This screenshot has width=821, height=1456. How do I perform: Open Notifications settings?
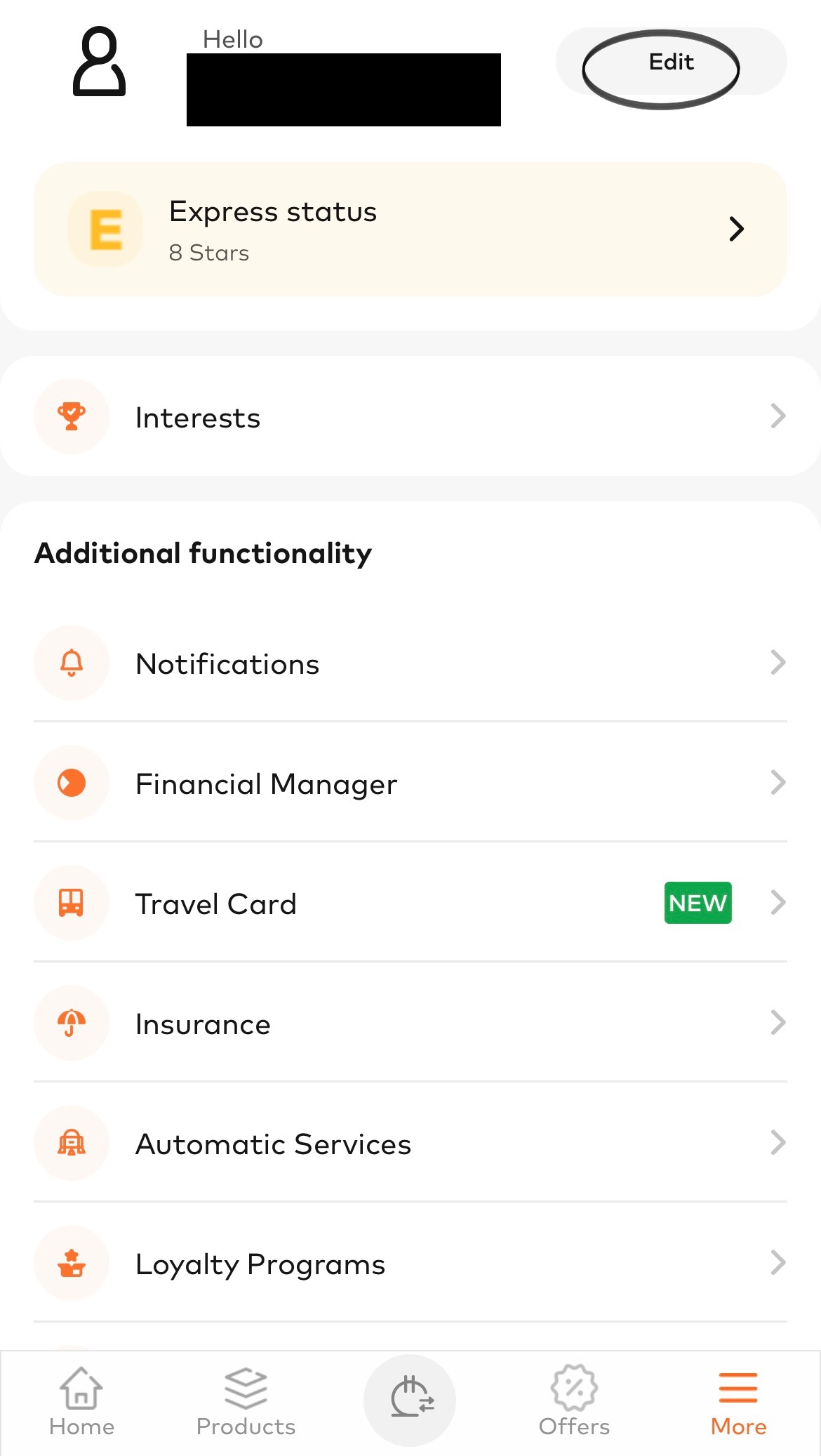click(x=410, y=663)
